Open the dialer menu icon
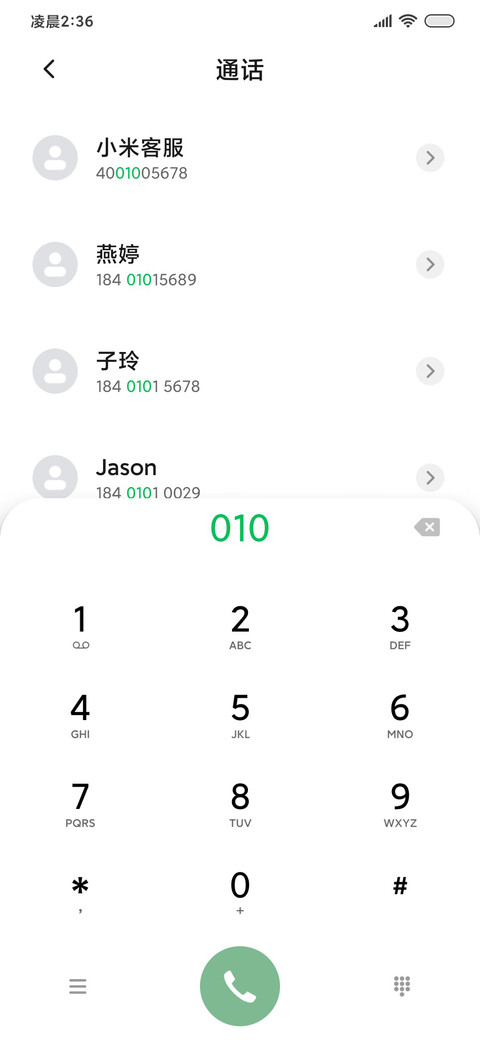480x1040 pixels. click(78, 986)
